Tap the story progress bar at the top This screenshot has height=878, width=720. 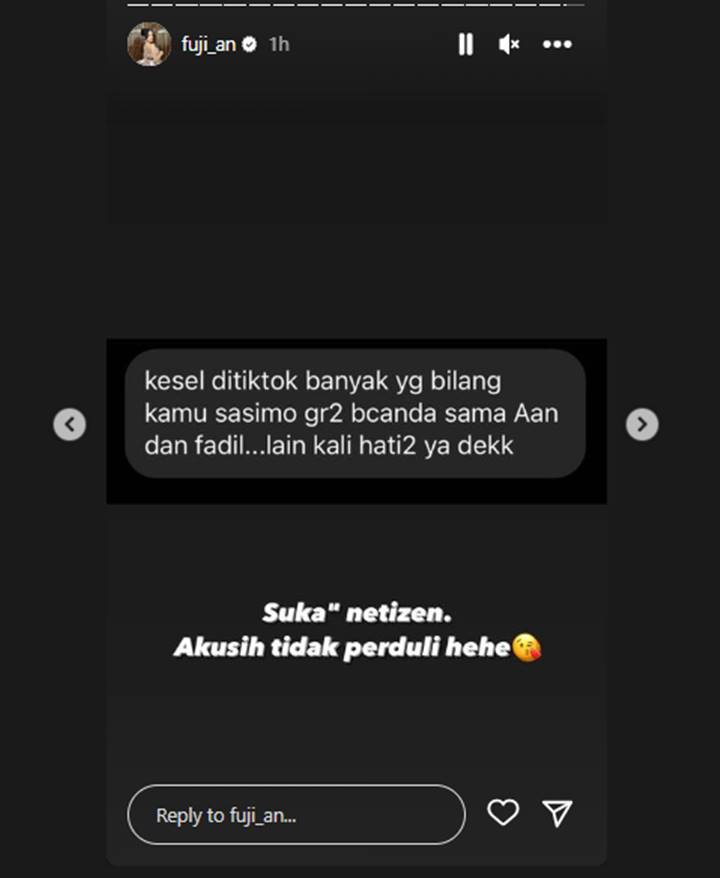click(360, 8)
